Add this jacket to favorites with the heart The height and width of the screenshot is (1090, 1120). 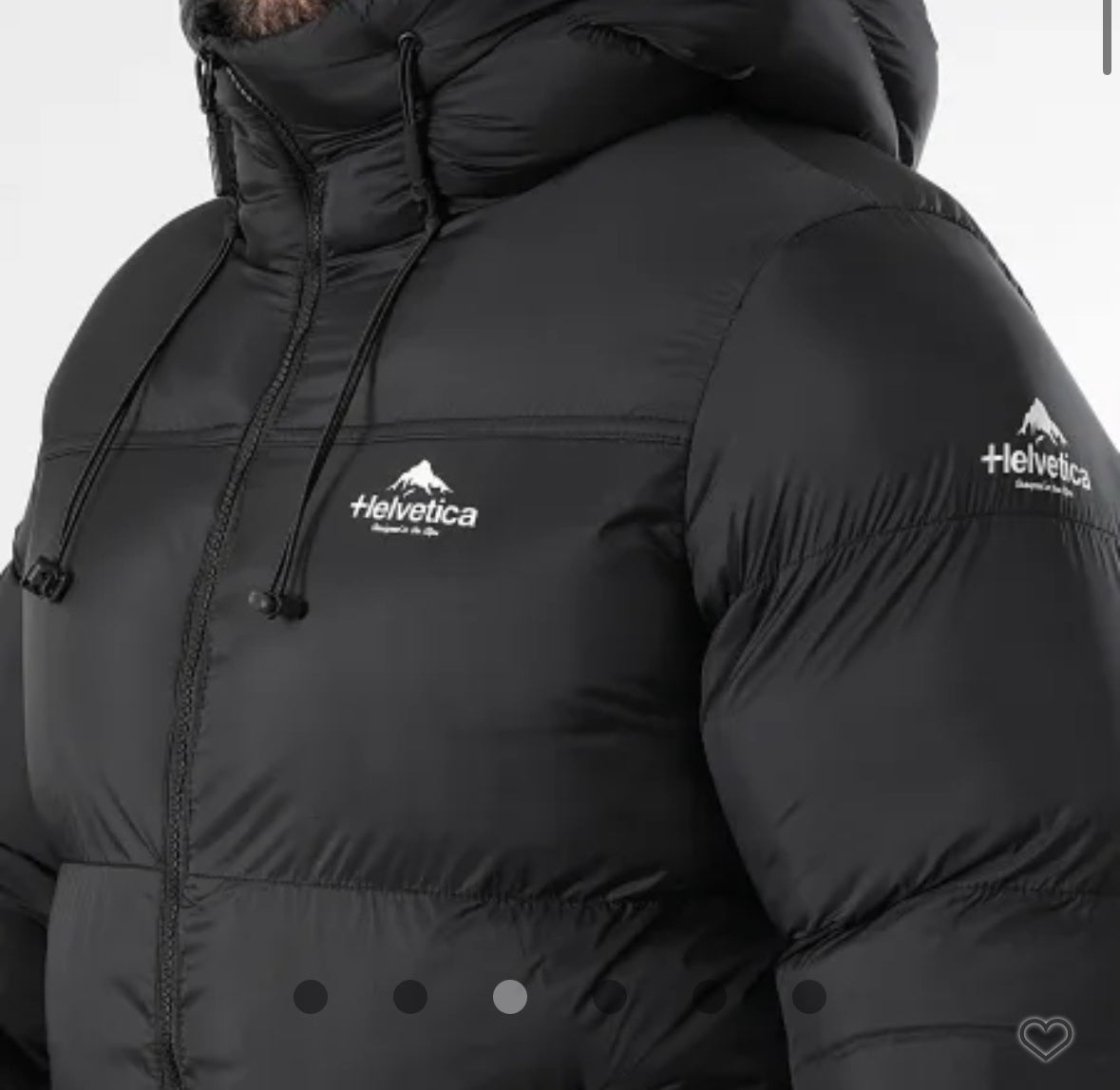point(1045,1037)
